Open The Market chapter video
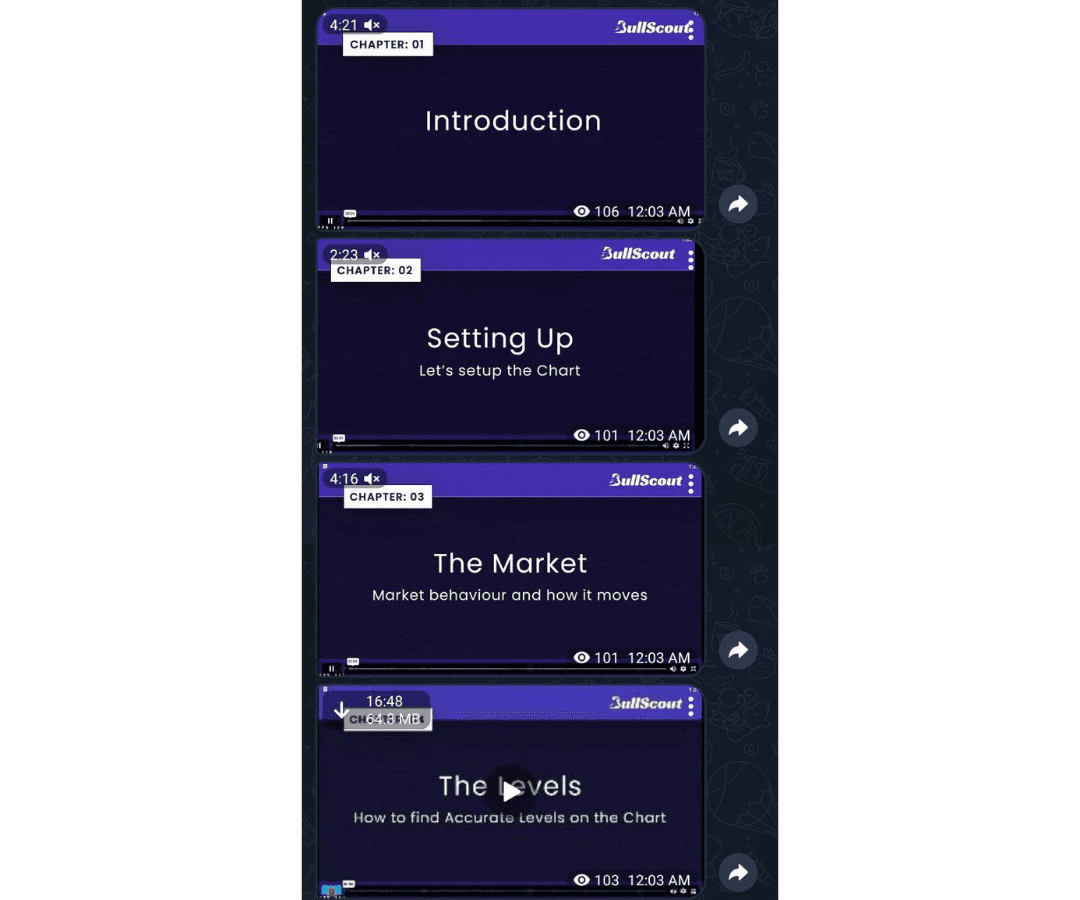The width and height of the screenshot is (1080, 900). [510, 575]
